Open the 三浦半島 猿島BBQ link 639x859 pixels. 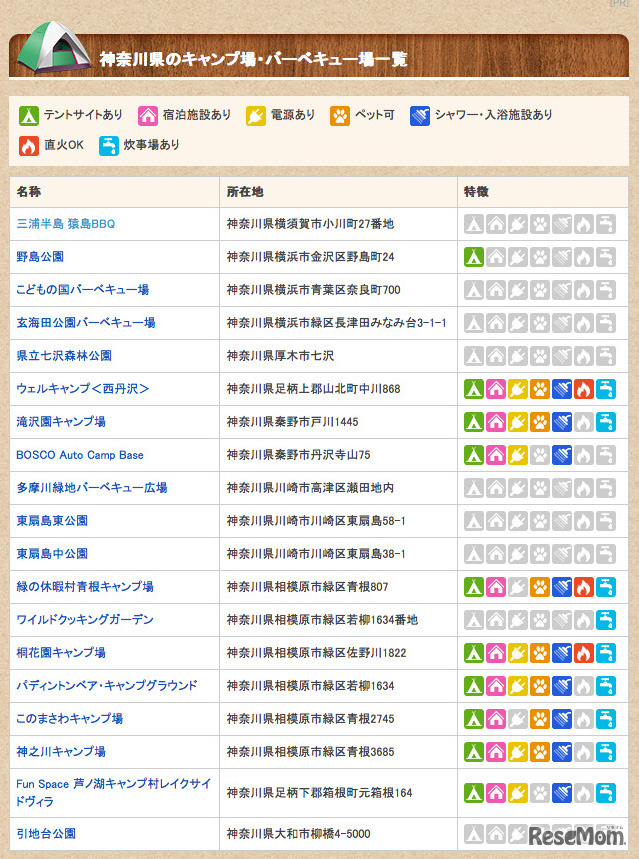tap(66, 224)
